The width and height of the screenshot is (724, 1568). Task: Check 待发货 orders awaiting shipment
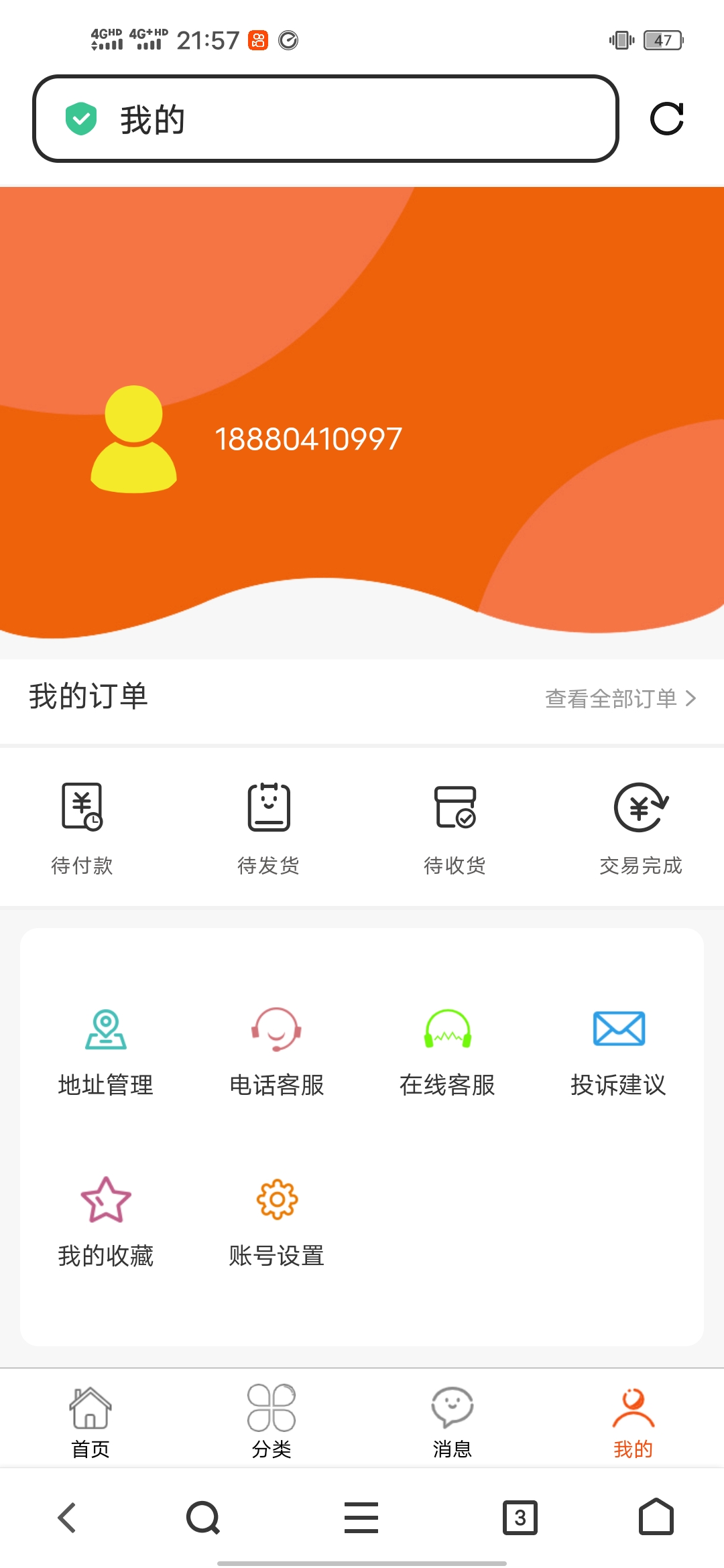[x=268, y=828]
